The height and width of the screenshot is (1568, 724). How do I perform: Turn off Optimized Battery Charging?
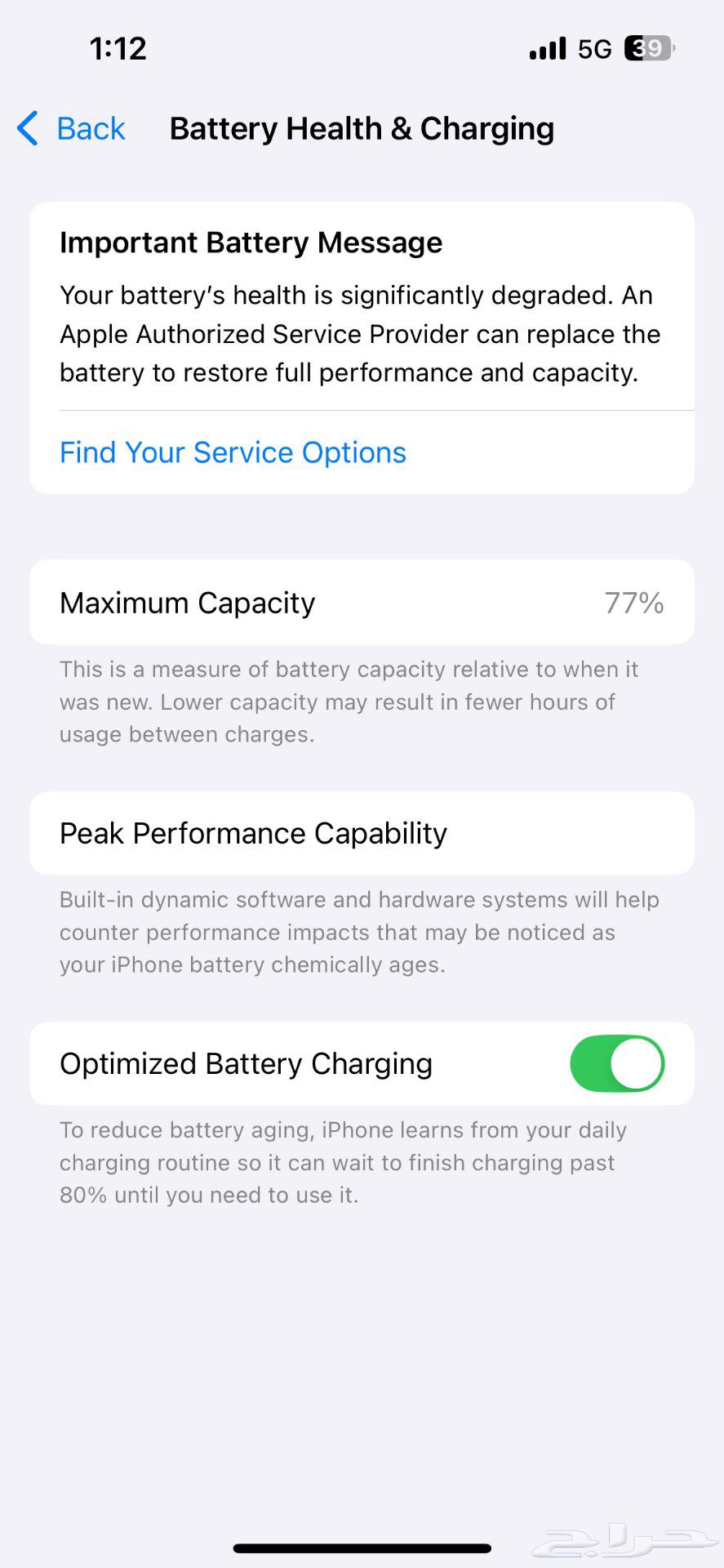click(616, 1063)
